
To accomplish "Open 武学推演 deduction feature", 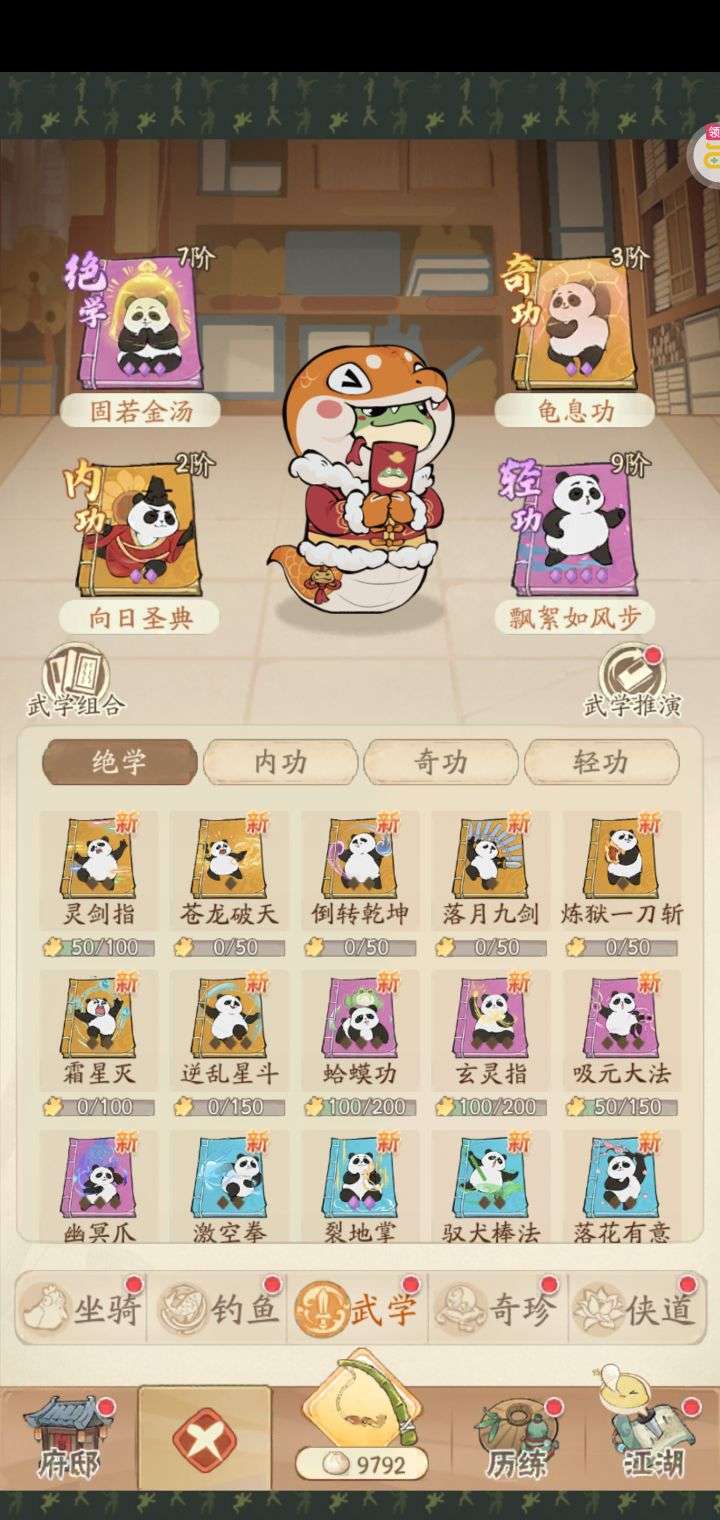I will tap(632, 682).
